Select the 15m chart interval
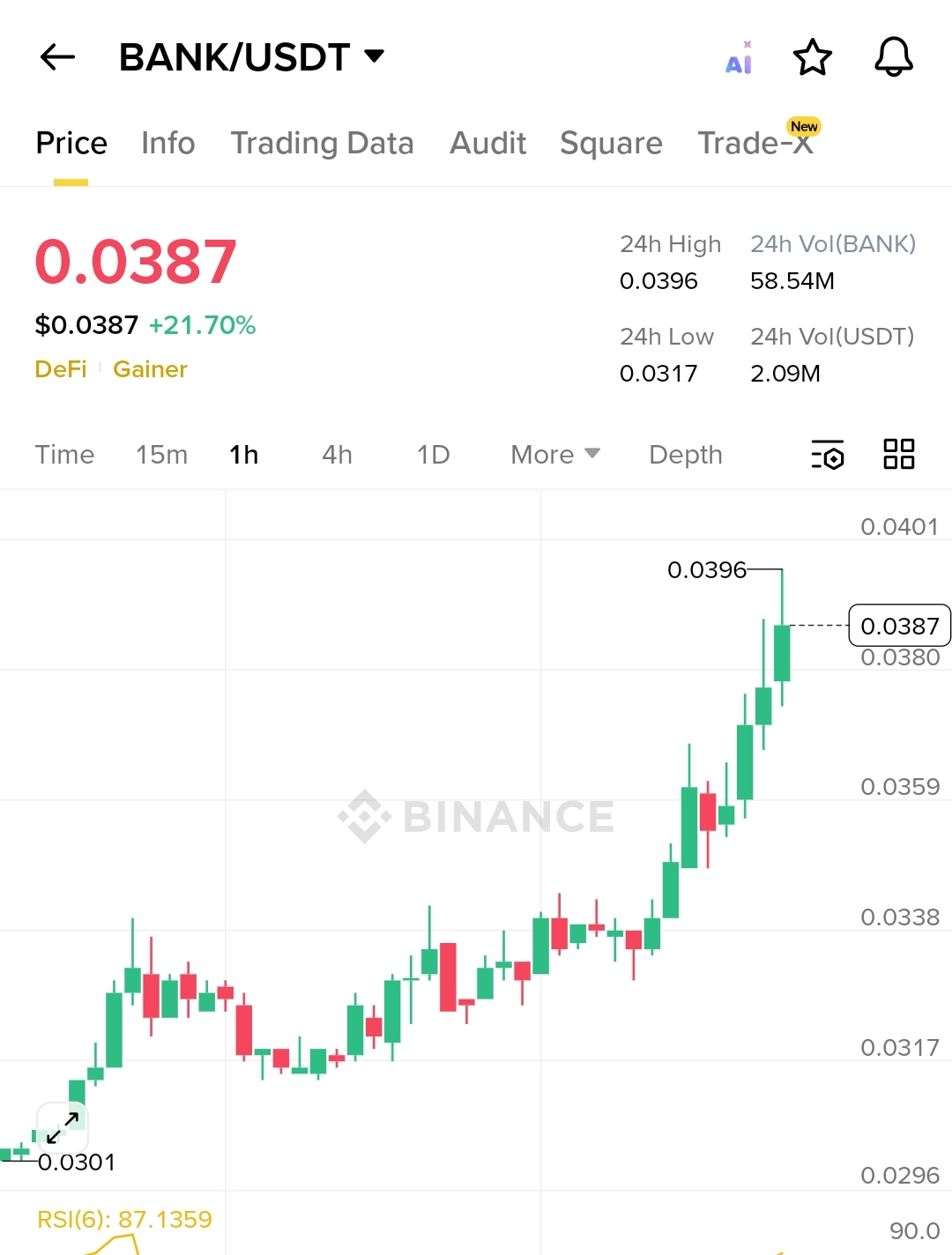Viewport: 952px width, 1255px height. click(161, 455)
